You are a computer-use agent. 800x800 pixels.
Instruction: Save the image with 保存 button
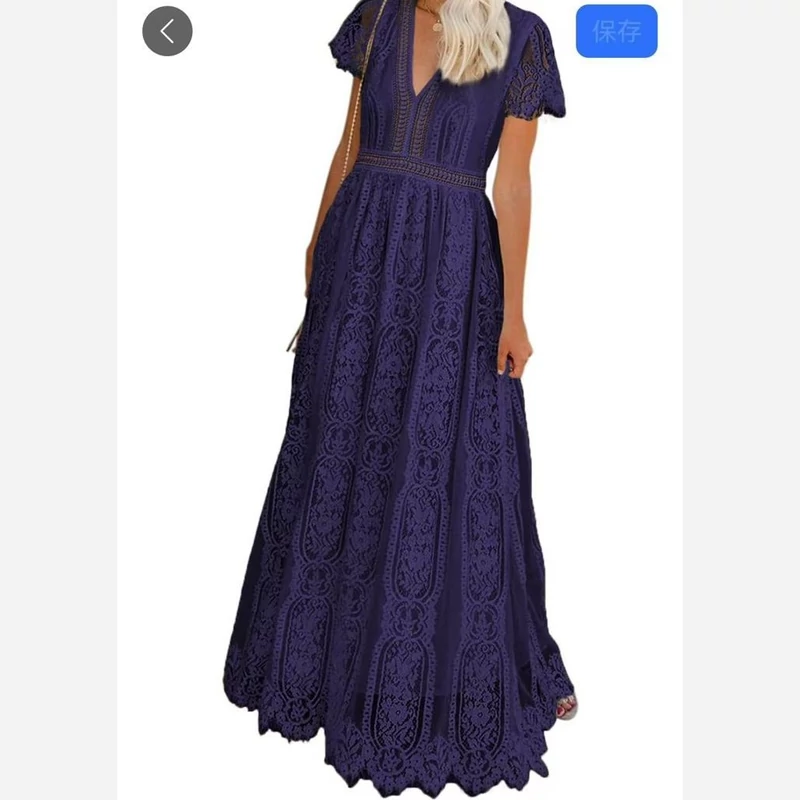pyautogui.click(x=616, y=31)
